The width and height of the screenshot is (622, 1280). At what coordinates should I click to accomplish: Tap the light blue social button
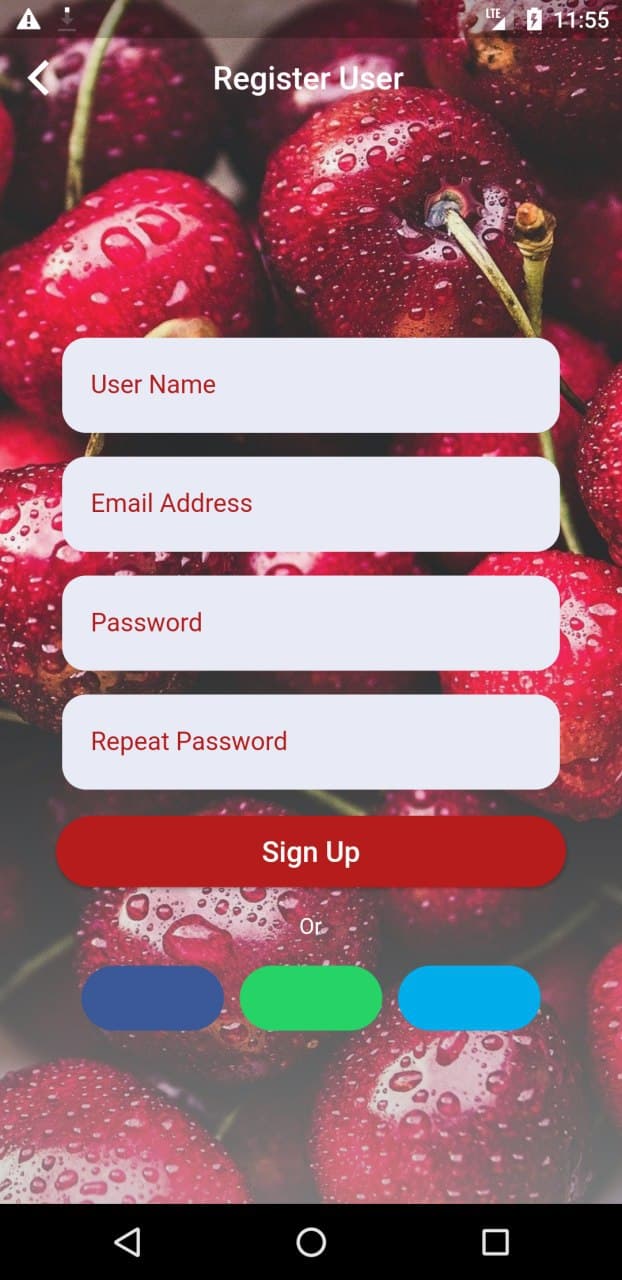(x=469, y=998)
